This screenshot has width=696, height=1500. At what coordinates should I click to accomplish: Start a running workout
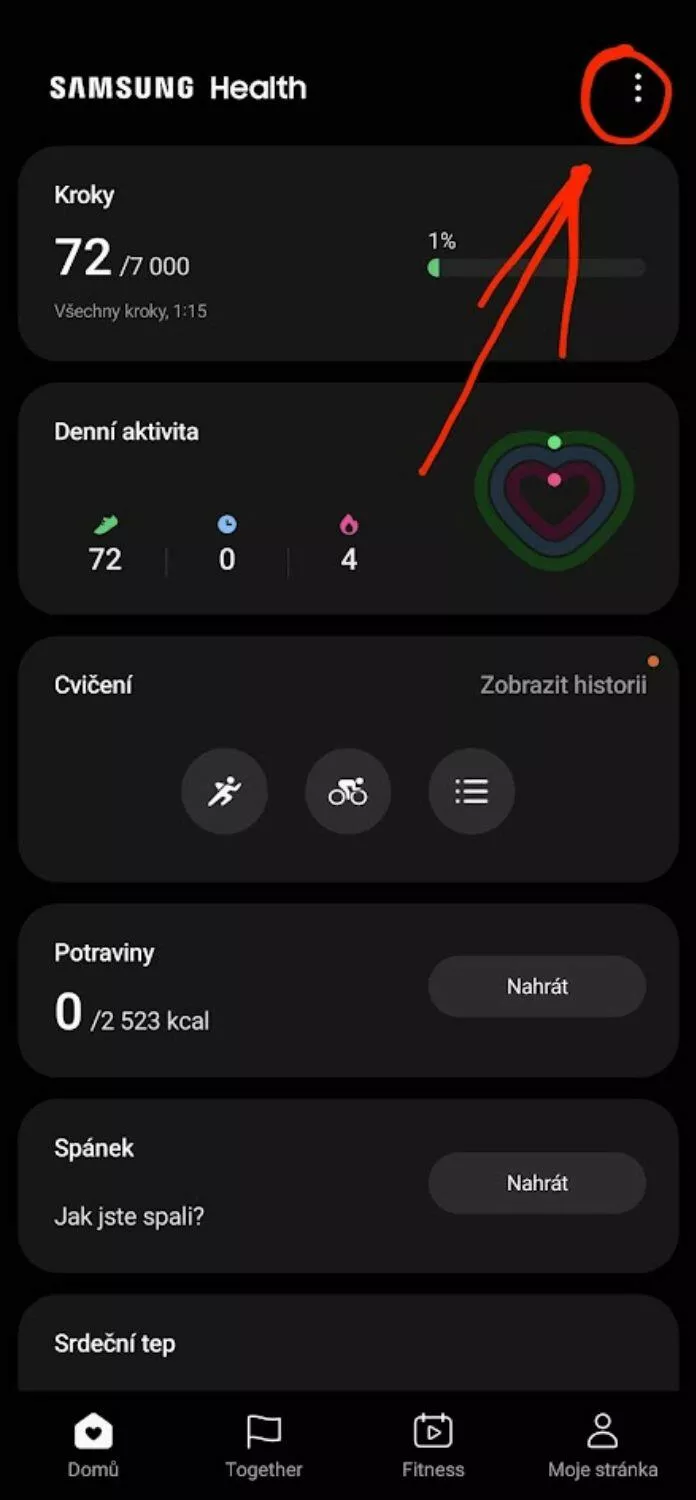coord(224,792)
